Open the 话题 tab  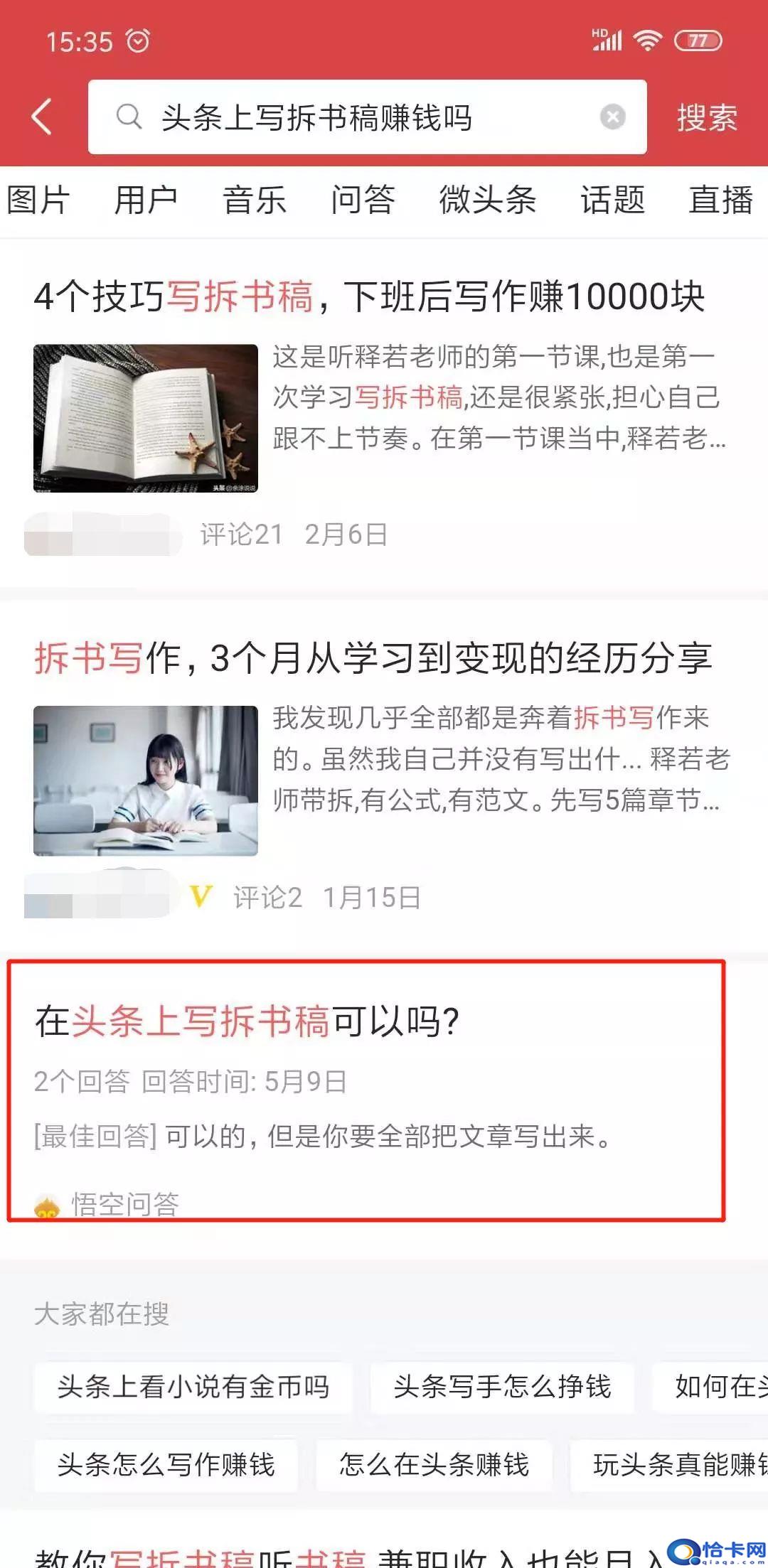(x=613, y=200)
